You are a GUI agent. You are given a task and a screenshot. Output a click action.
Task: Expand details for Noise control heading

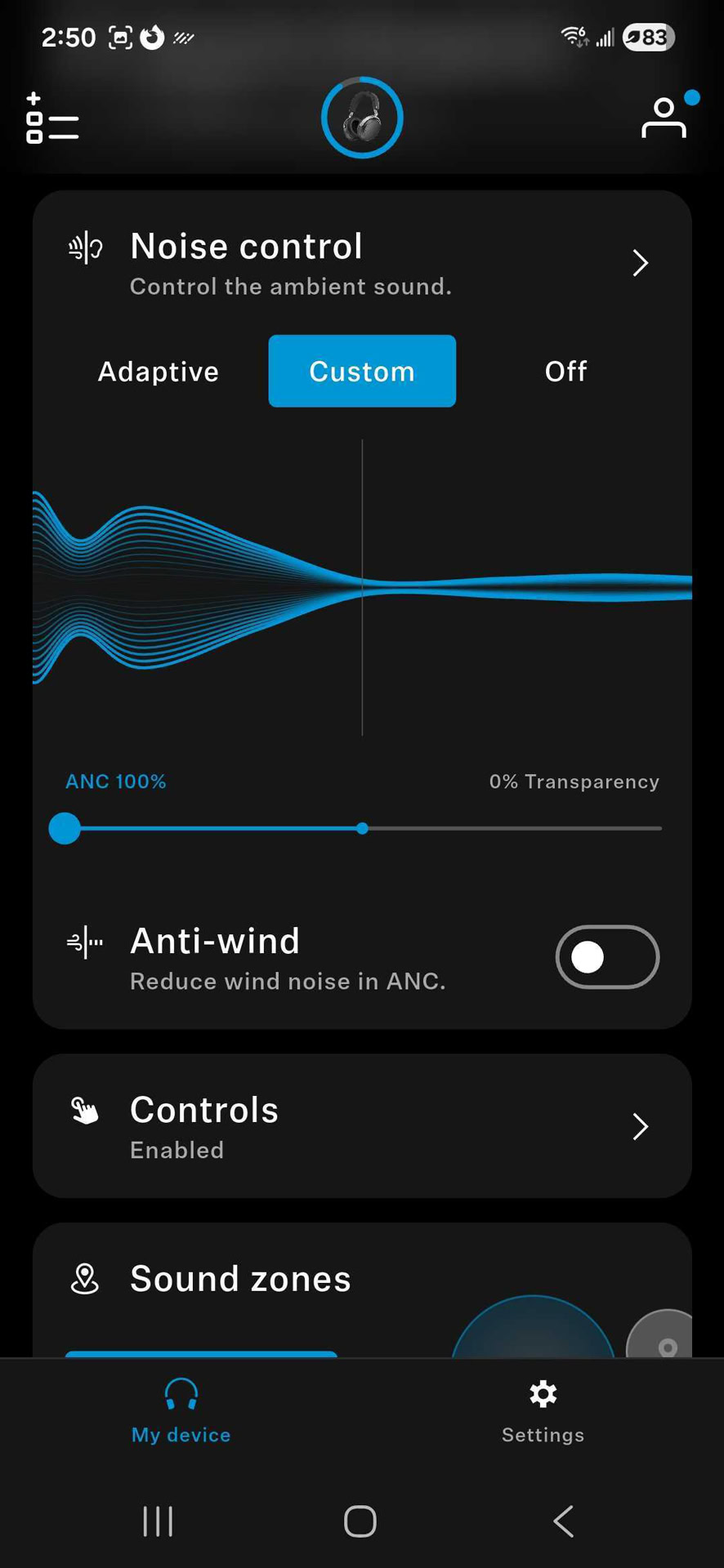[x=245, y=246]
